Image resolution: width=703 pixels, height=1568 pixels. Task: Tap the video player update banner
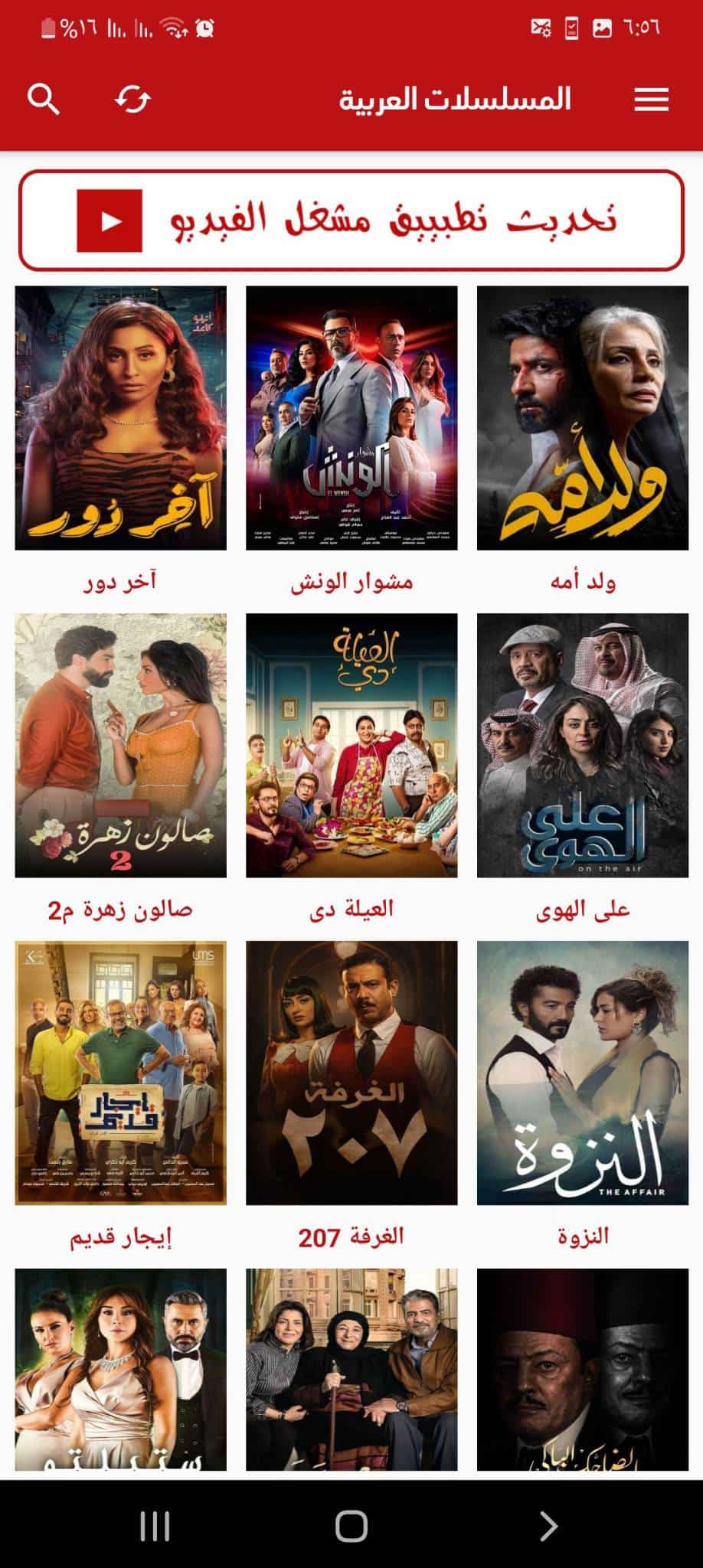351,220
